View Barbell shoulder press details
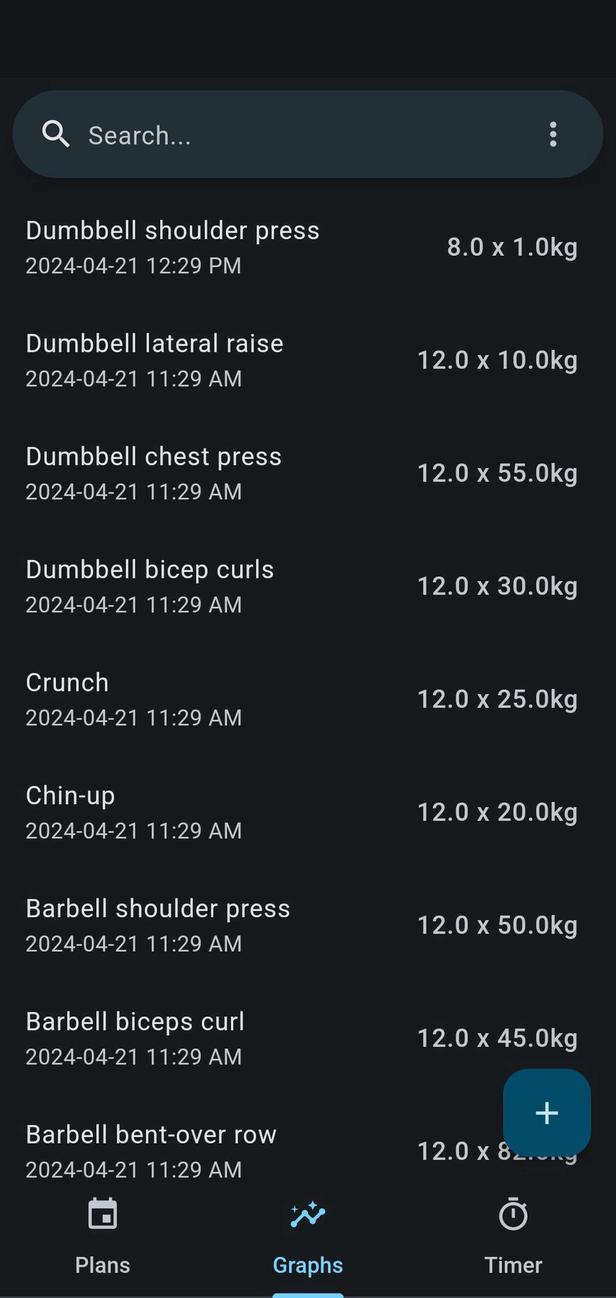616x1298 pixels. (x=300, y=925)
